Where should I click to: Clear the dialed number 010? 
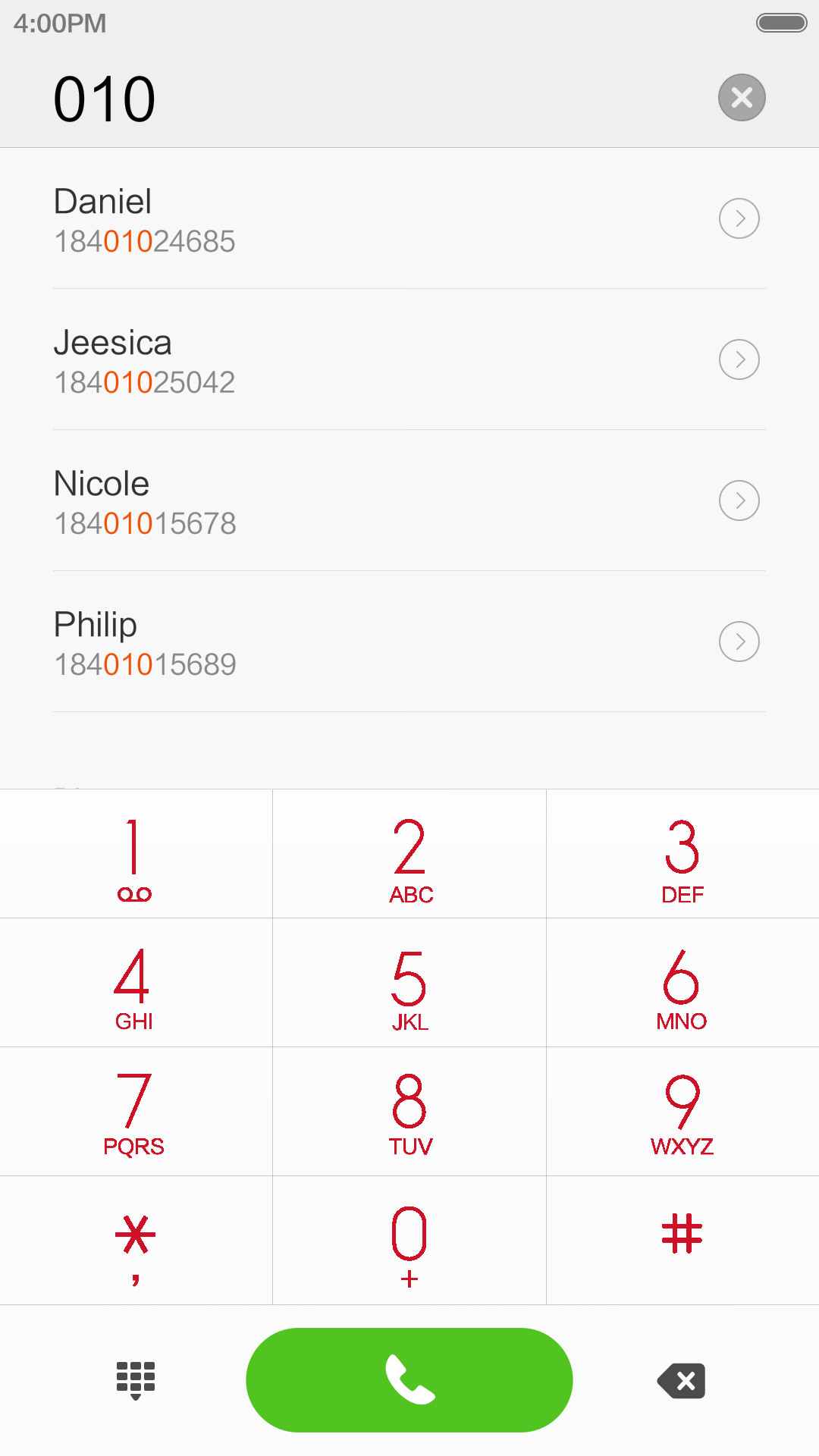(742, 97)
